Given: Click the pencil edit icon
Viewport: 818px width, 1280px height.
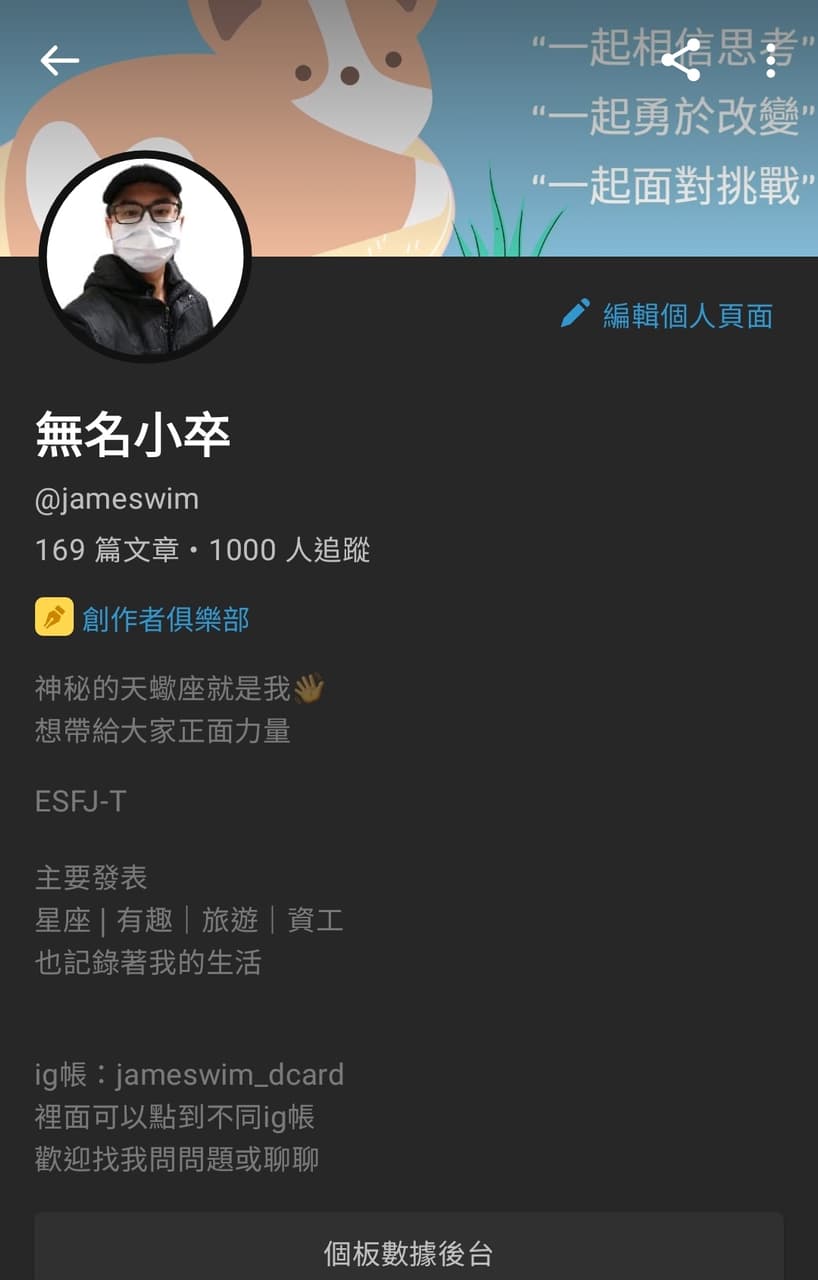Looking at the screenshot, I should point(575,311).
